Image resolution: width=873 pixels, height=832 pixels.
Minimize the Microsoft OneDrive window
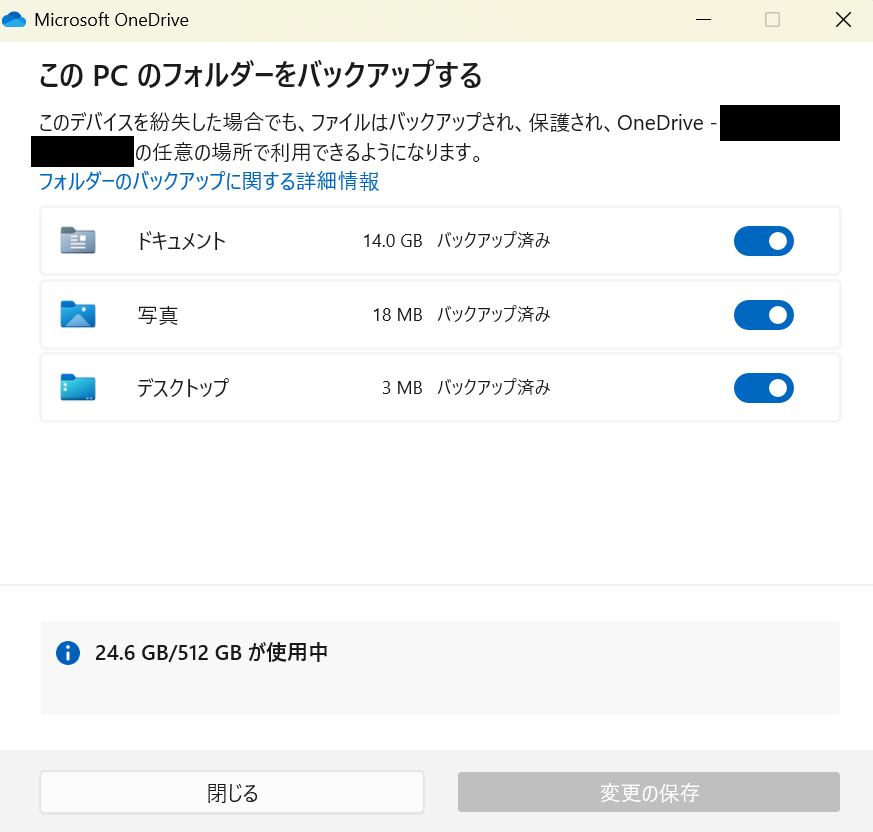[x=703, y=20]
